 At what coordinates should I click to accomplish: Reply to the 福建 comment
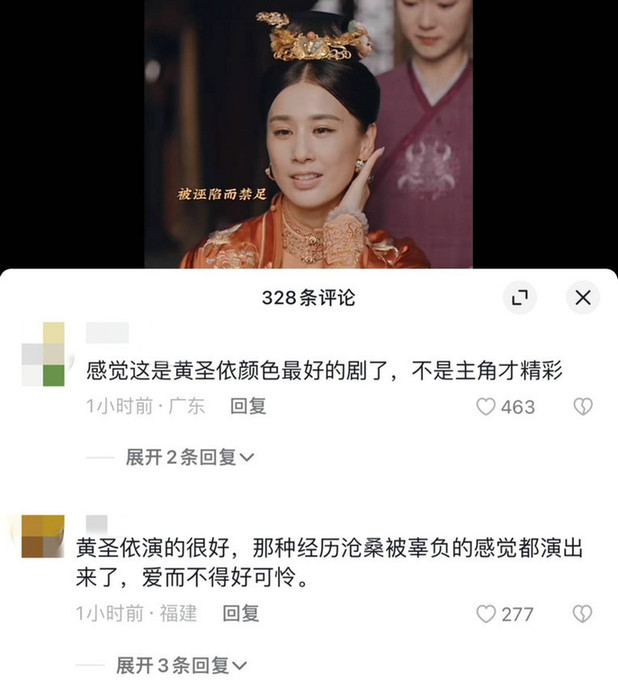click(240, 614)
